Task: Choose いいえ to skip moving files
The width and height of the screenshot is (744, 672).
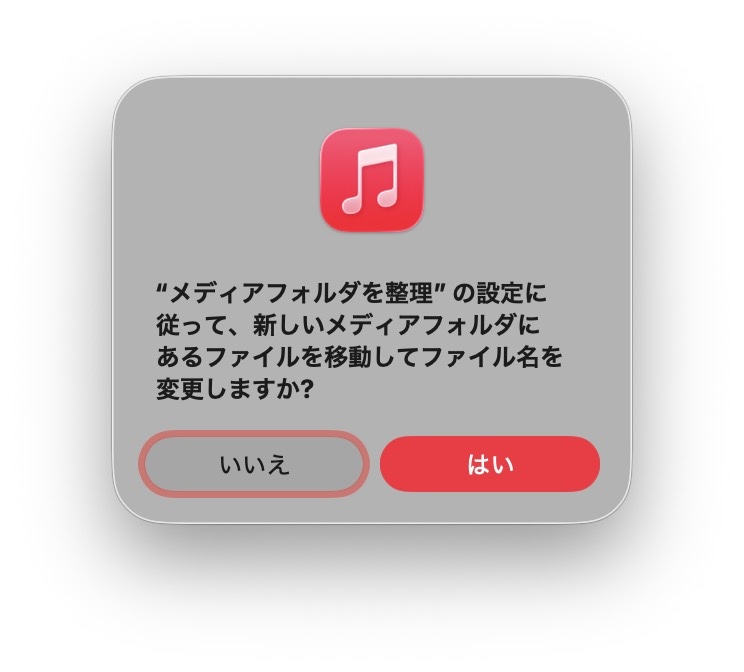Action: tap(254, 464)
